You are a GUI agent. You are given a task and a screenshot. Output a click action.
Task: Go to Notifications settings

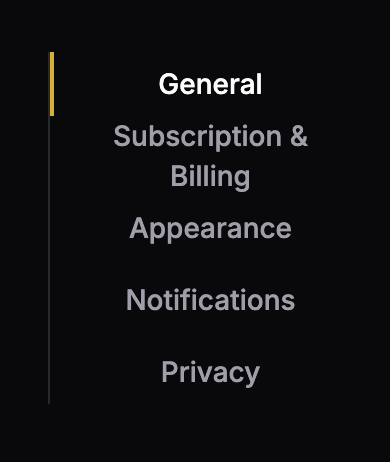click(x=210, y=300)
